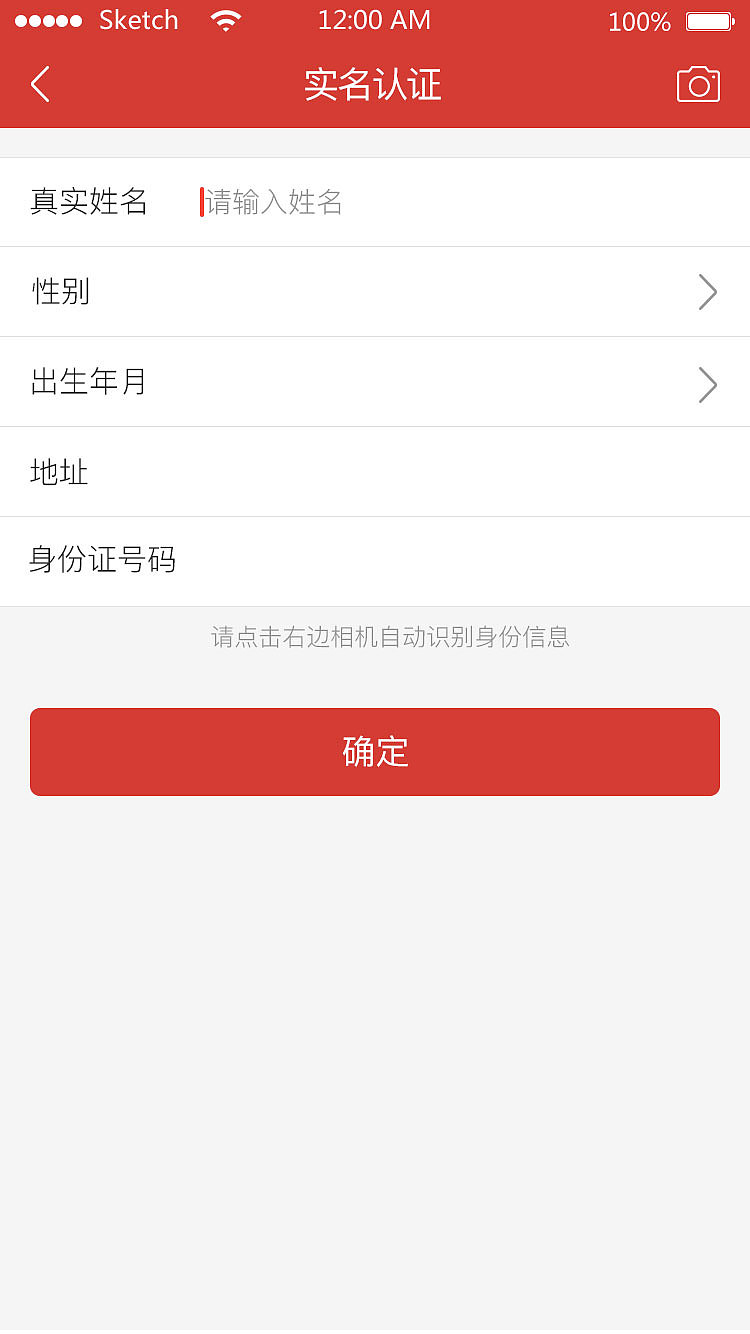The width and height of the screenshot is (750, 1334).
Task: Tap the carrier name Sketch
Action: tap(138, 20)
